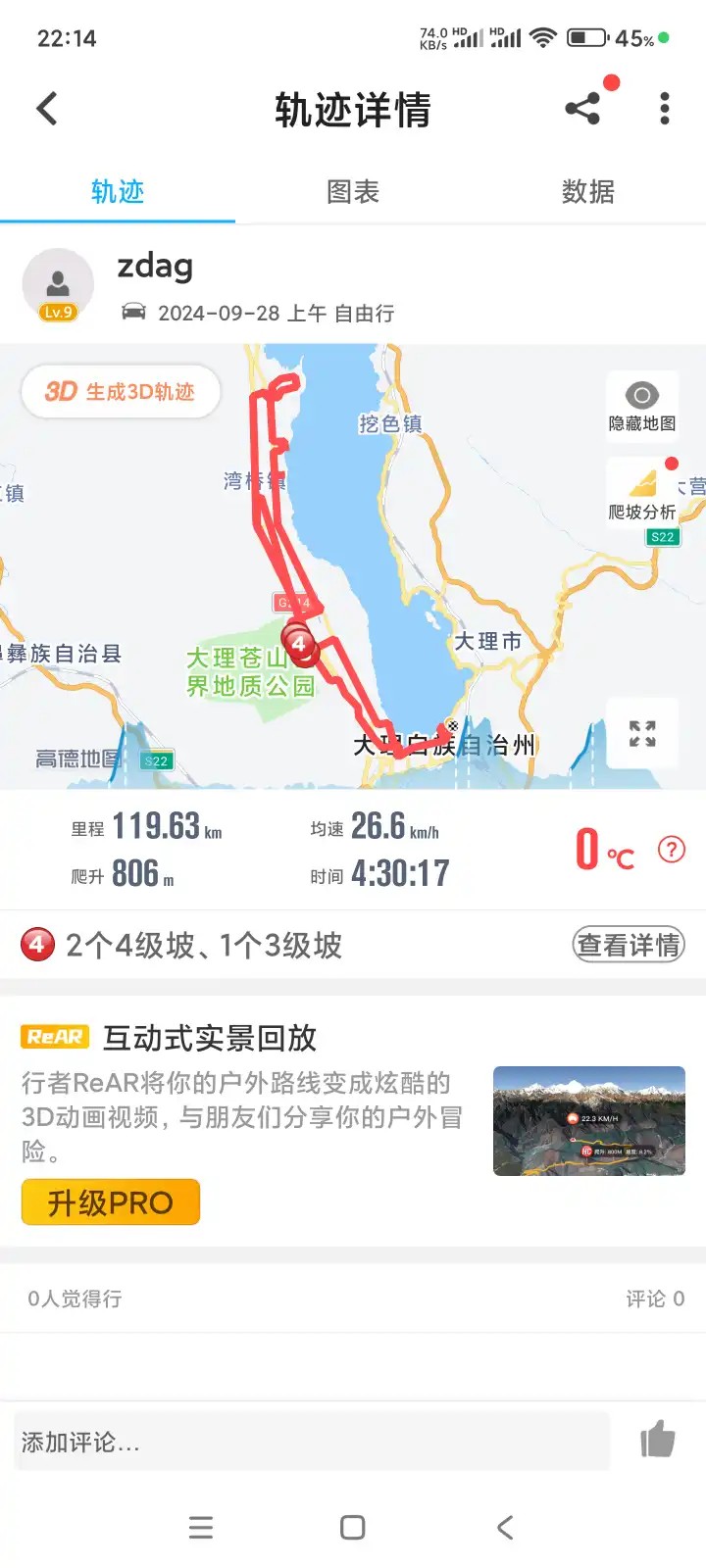Screen dimensions: 706x1568
Task: Tap the temperature help question mark
Action: click(x=672, y=849)
